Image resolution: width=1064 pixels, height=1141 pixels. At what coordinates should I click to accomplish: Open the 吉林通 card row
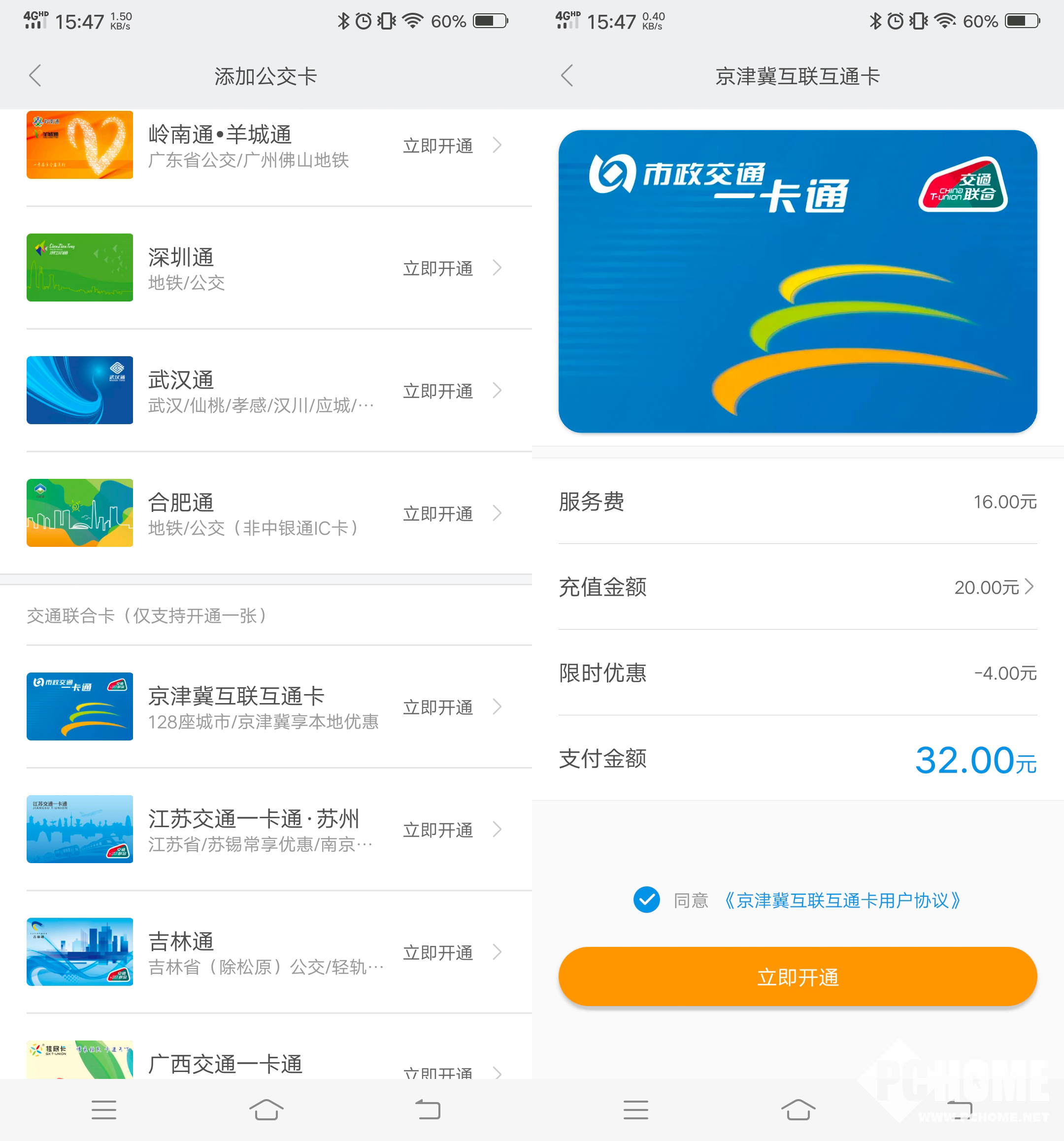click(x=265, y=952)
